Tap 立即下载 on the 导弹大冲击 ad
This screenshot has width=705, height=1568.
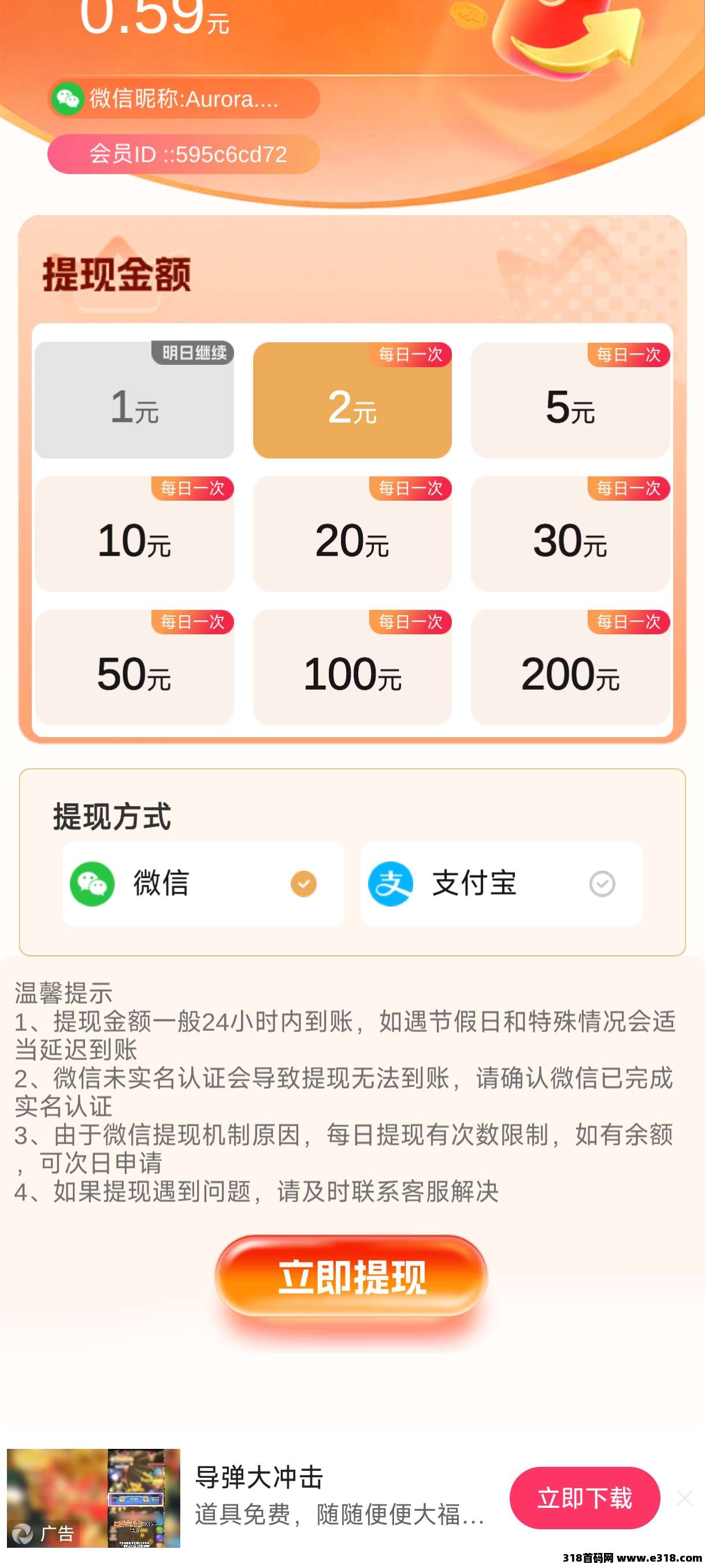tap(585, 1498)
